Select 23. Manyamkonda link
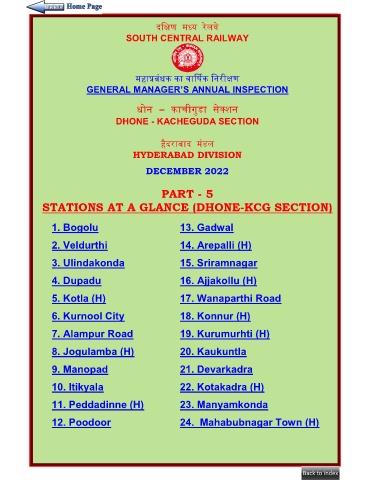 point(224,405)
